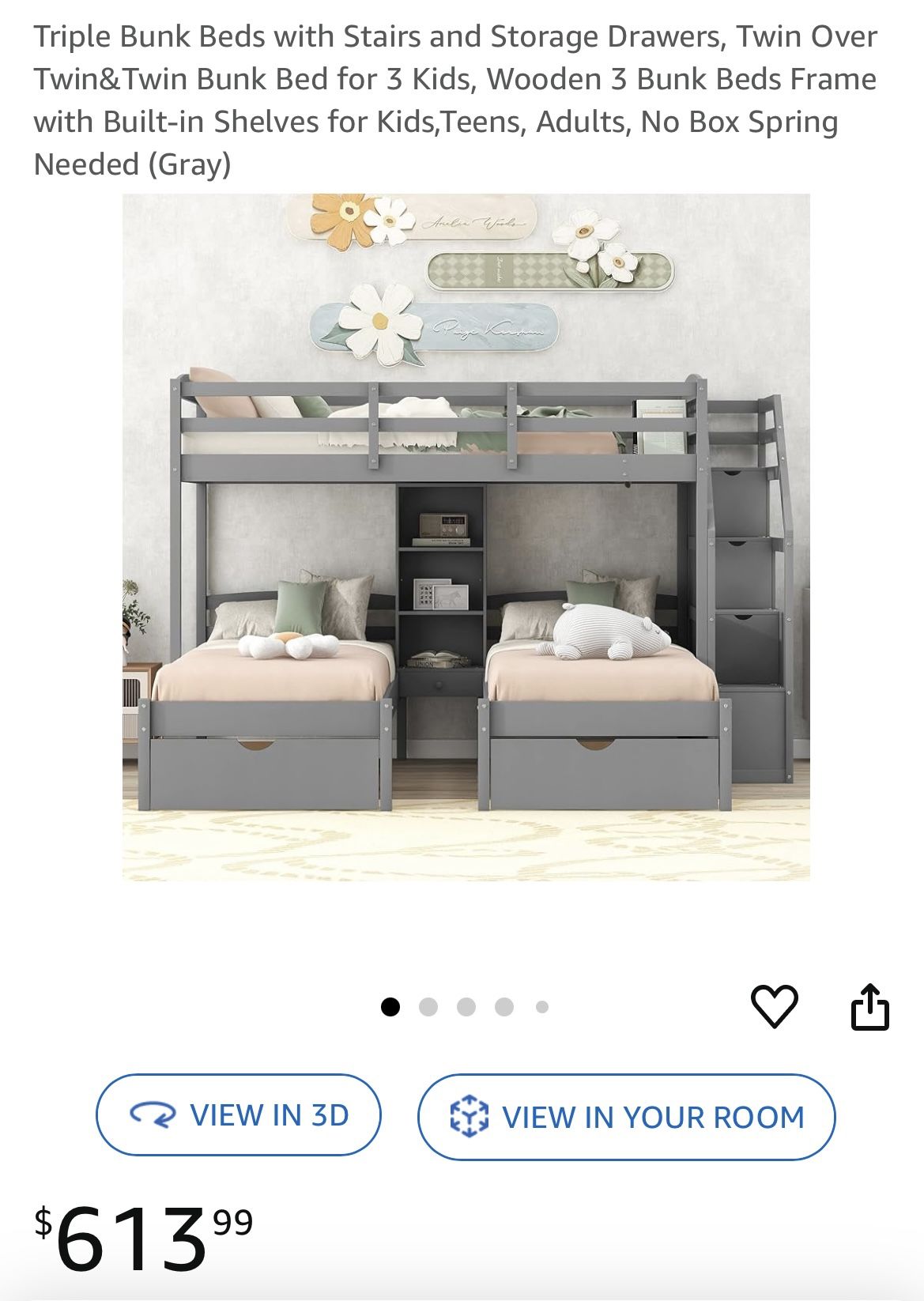
Task: Tap the 99 cents superscript beside price
Action: tap(234, 1221)
